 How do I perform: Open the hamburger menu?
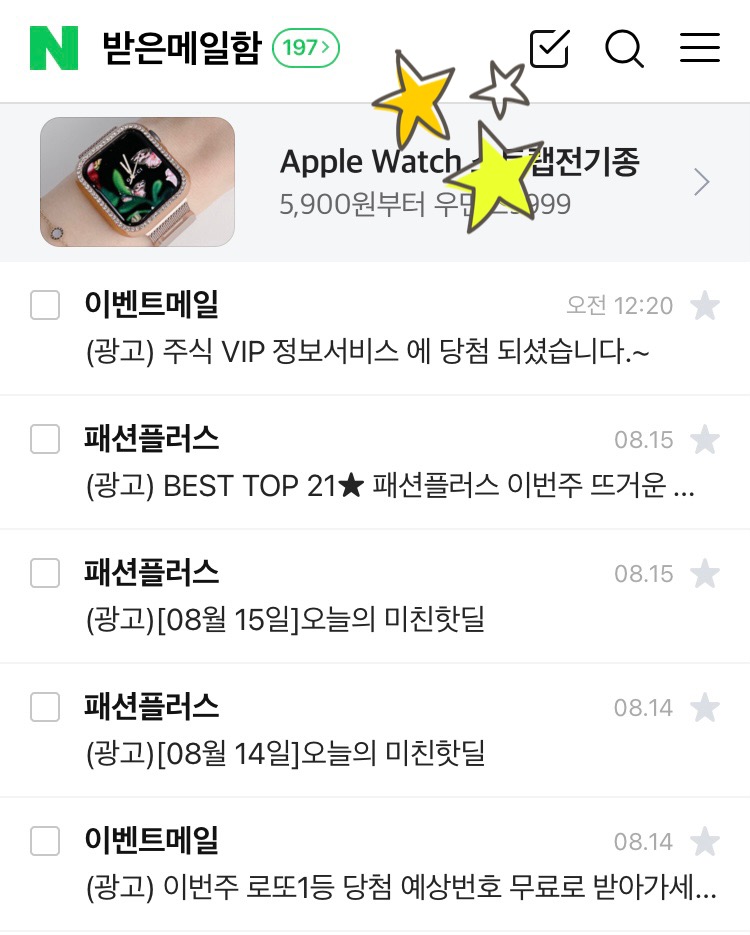click(x=700, y=48)
